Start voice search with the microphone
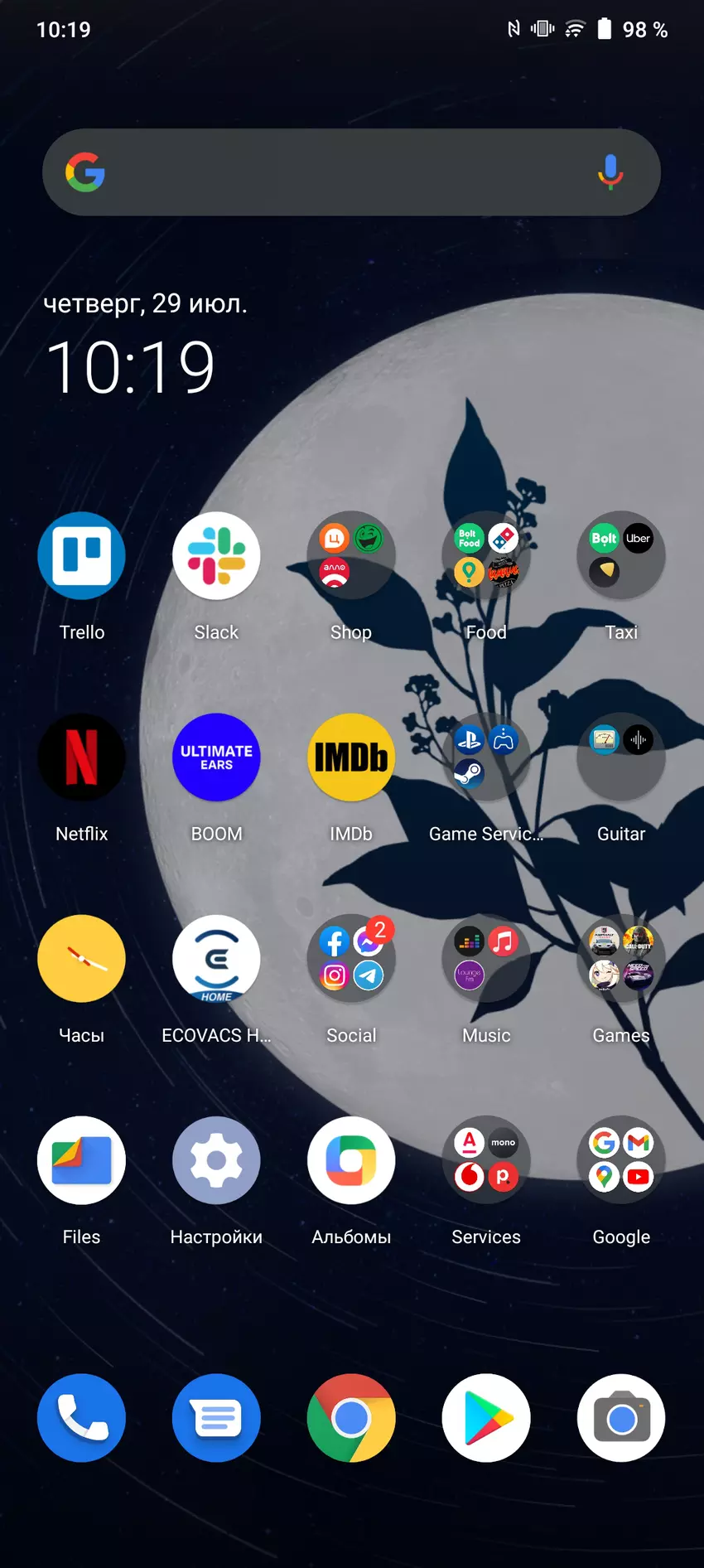The width and height of the screenshot is (704, 1568). click(610, 172)
